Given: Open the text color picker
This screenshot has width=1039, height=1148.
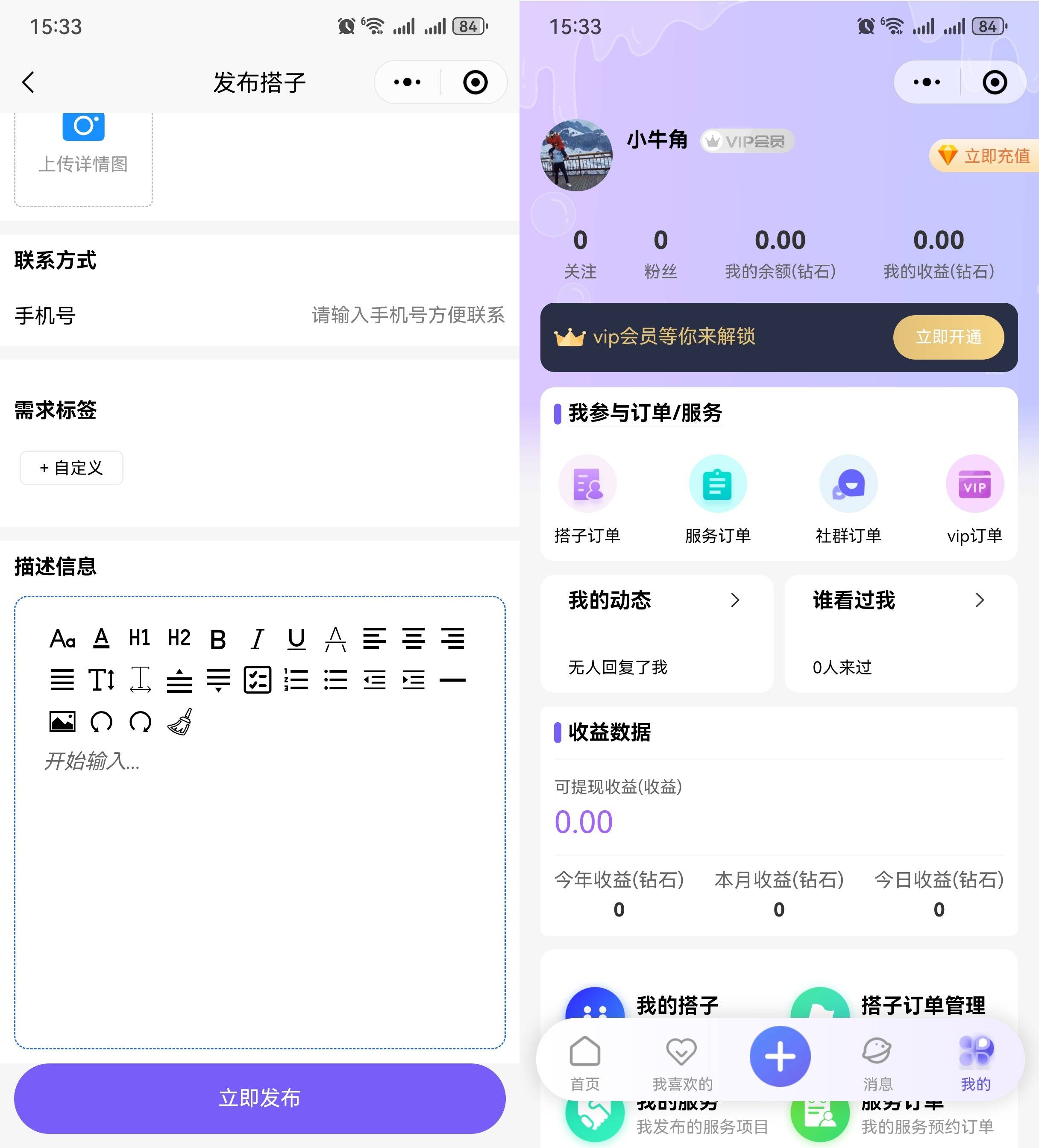Looking at the screenshot, I should pos(101,638).
